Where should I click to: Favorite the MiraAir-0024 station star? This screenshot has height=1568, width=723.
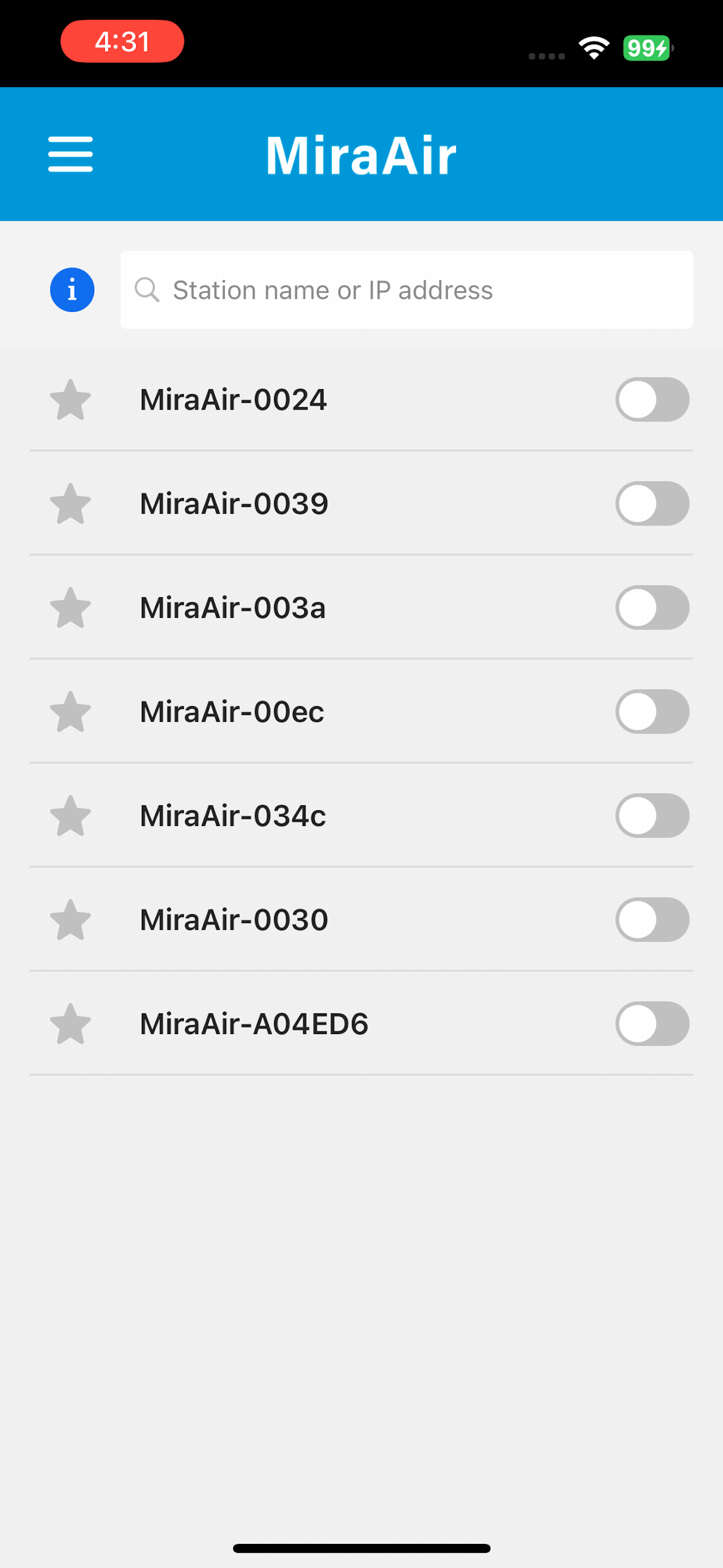point(70,399)
